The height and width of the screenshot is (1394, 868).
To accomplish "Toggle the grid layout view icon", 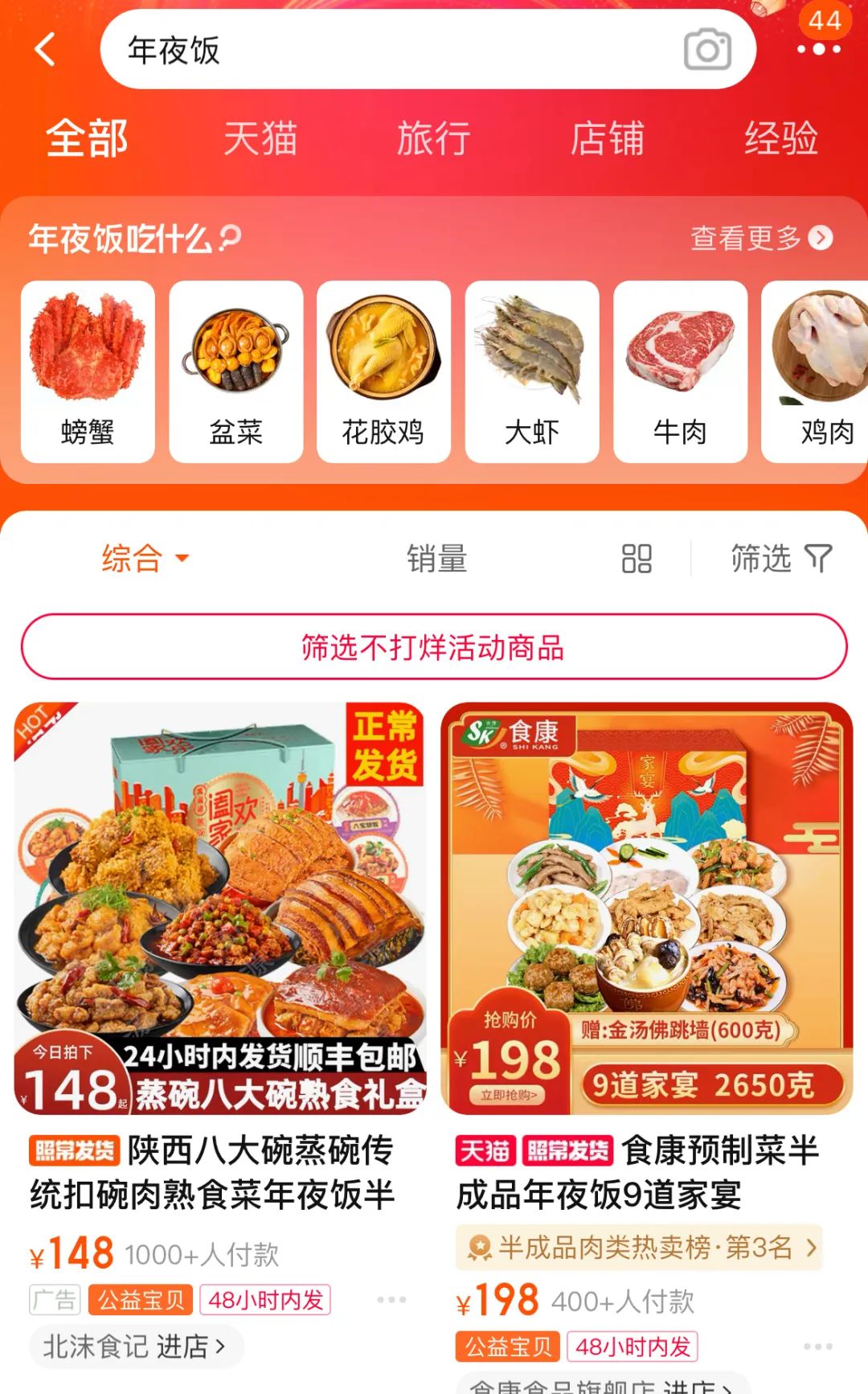I will click(x=637, y=558).
